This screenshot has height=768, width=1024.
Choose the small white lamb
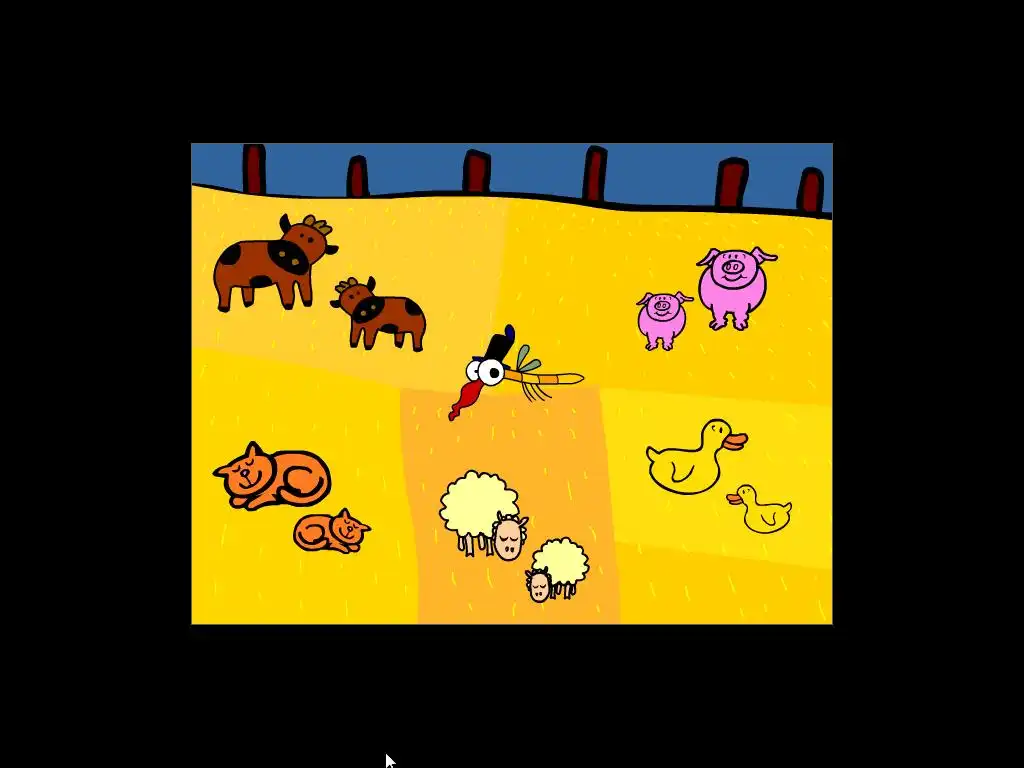coord(558,566)
